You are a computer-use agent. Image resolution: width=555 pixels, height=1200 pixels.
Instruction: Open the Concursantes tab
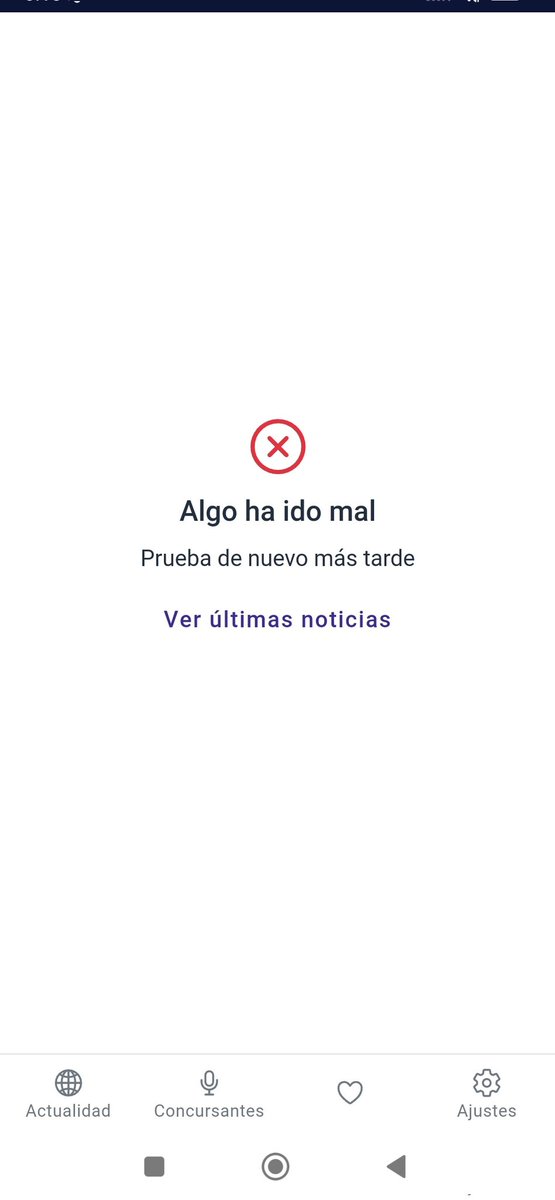tap(209, 1094)
